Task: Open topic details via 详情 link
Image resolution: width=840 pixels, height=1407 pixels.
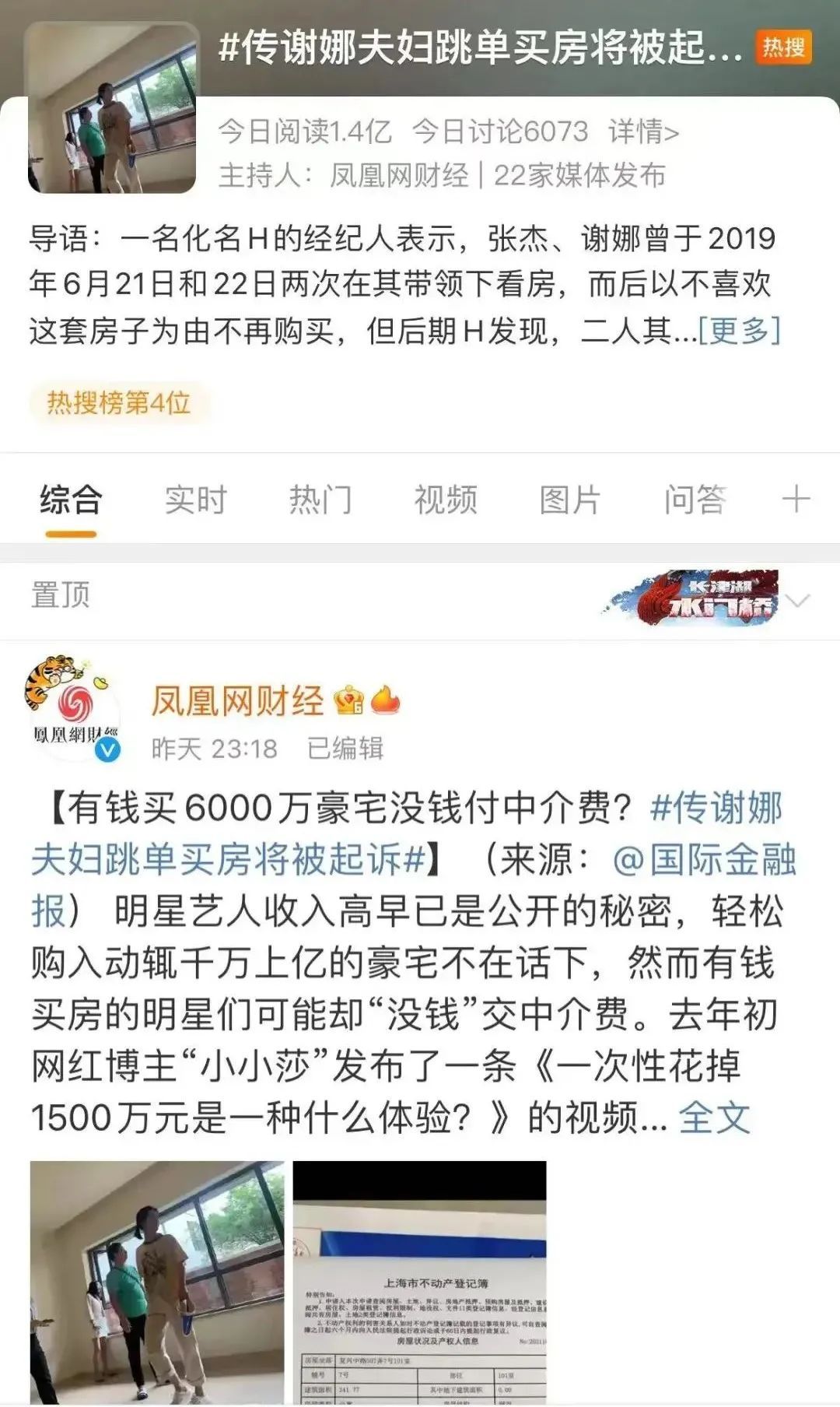Action: coord(644,132)
